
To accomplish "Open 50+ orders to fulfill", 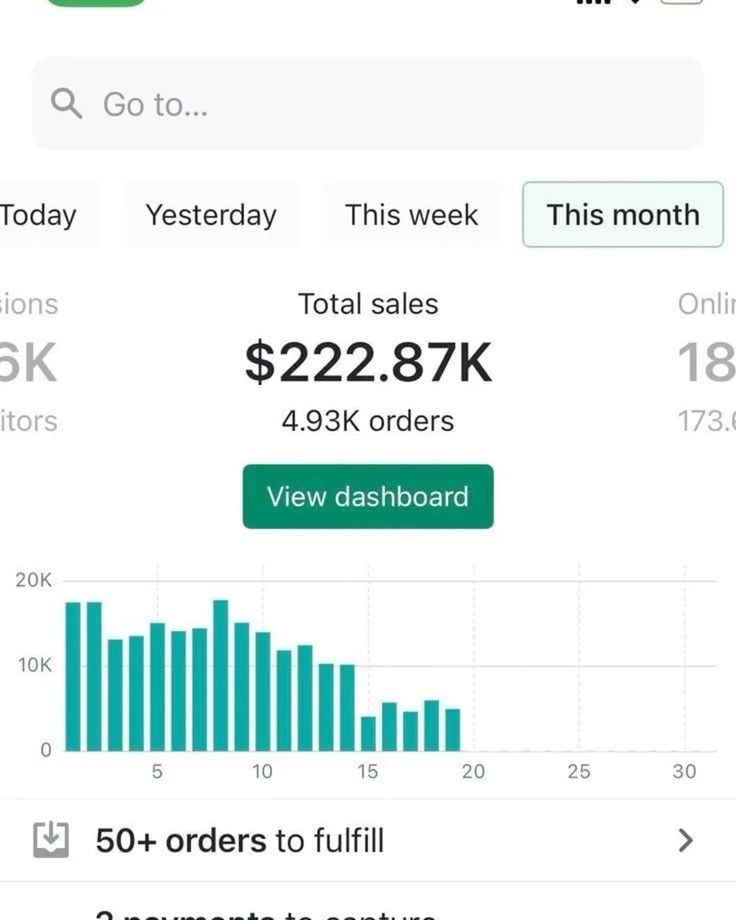I will 240,840.
